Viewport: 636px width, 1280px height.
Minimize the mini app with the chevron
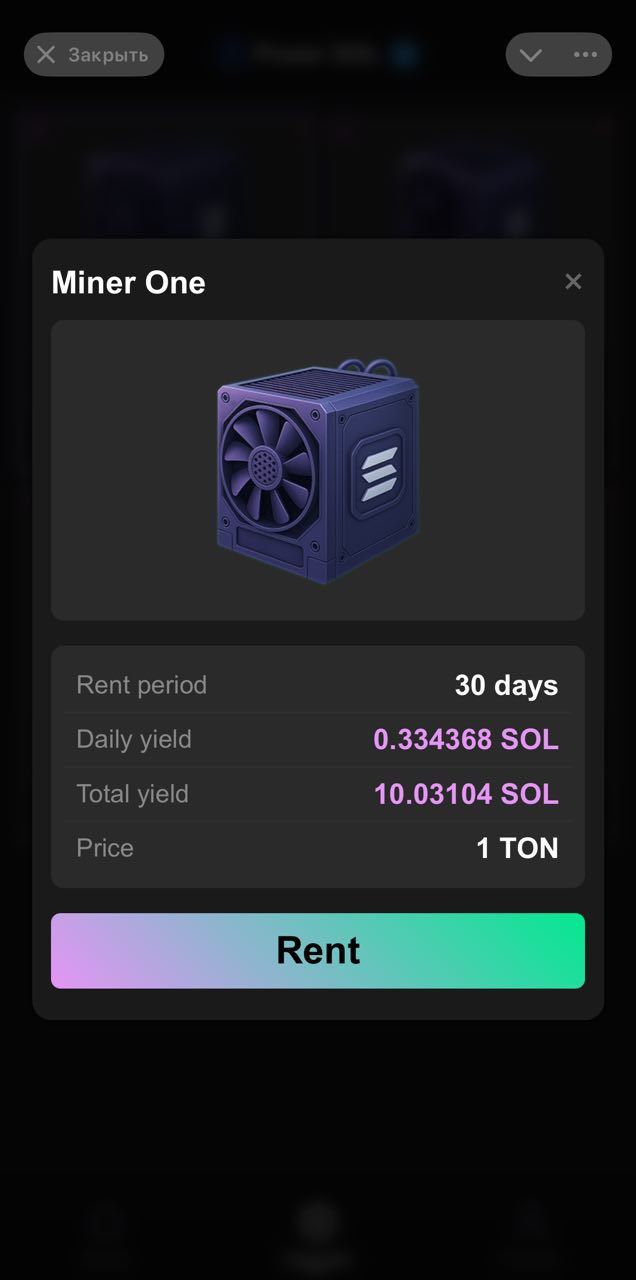pyautogui.click(x=531, y=55)
